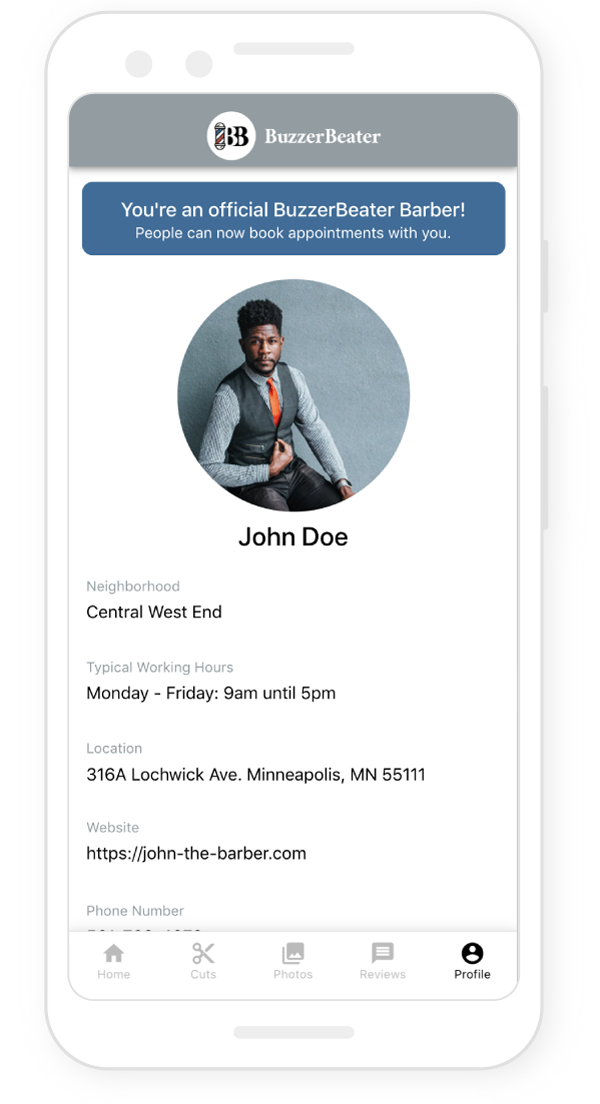
Task: Select the Reviews tab
Action: (x=382, y=961)
